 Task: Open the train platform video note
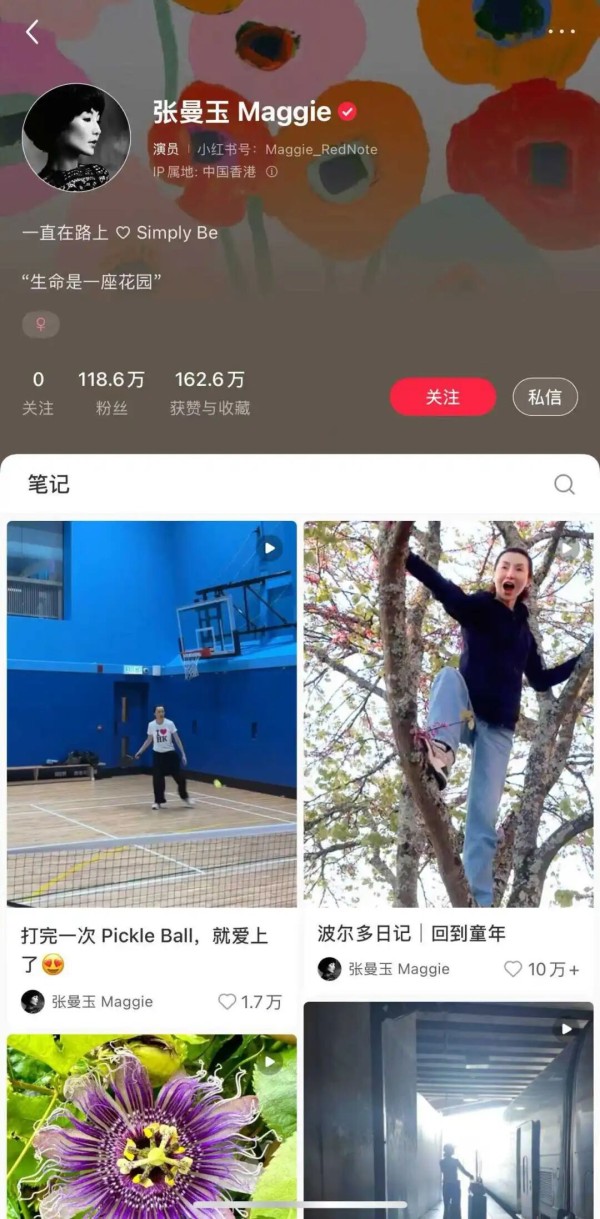(448, 1110)
